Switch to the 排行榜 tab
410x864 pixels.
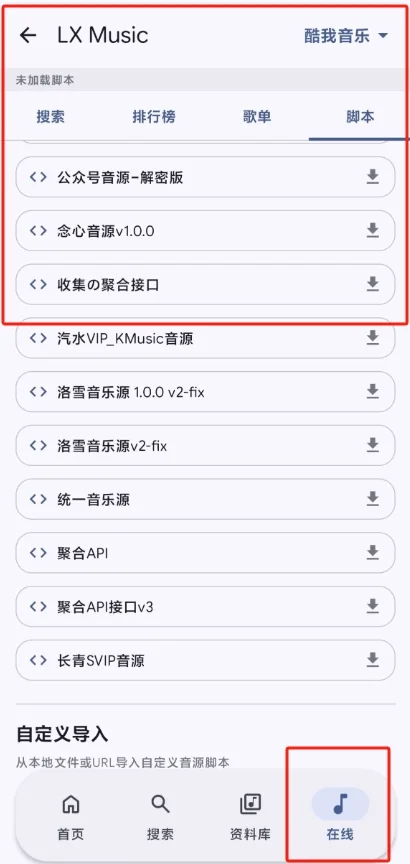(154, 116)
